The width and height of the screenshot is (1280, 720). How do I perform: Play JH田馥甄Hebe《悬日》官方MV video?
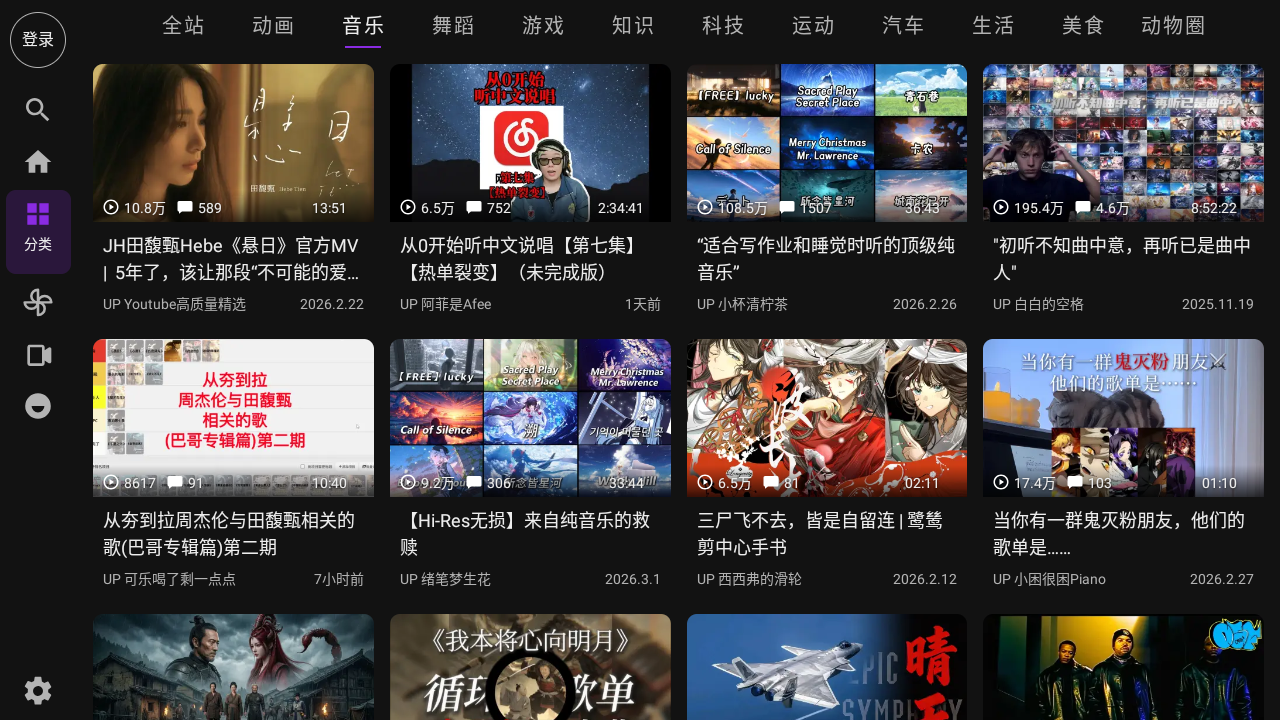(x=233, y=190)
